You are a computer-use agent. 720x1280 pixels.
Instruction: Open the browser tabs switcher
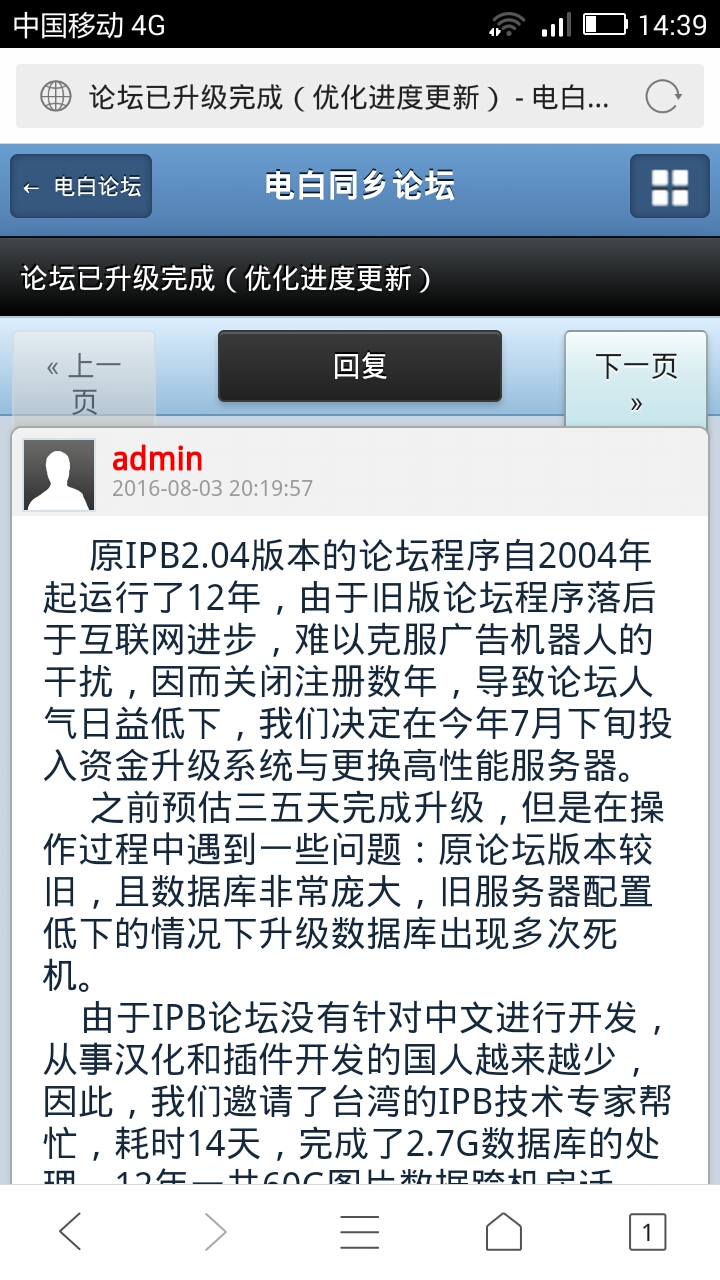(647, 1232)
